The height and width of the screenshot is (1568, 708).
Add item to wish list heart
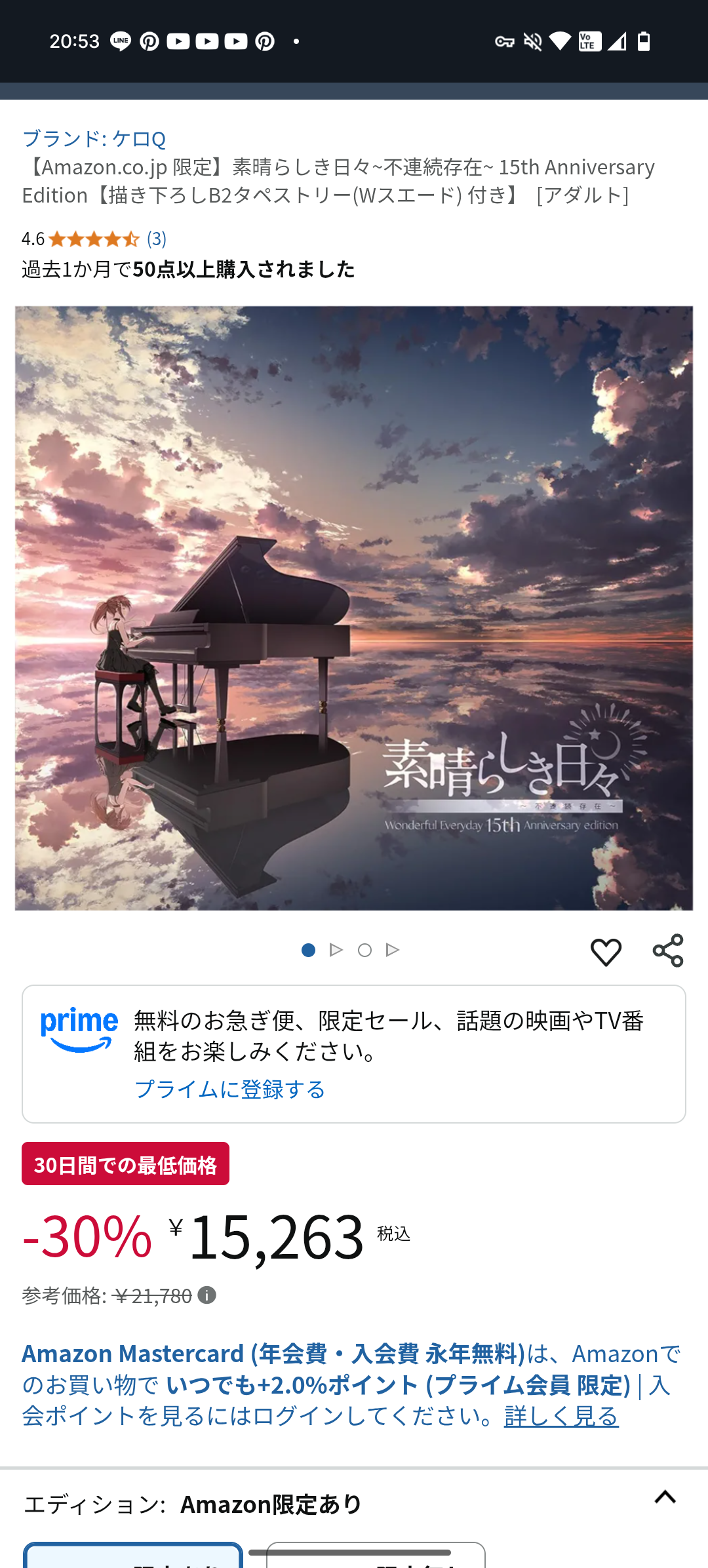(606, 951)
